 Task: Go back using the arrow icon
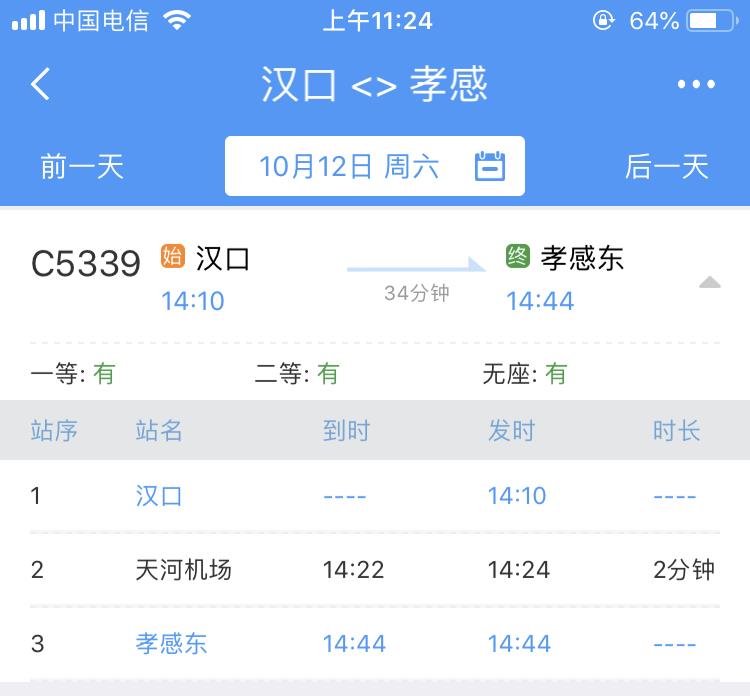pyautogui.click(x=40, y=84)
